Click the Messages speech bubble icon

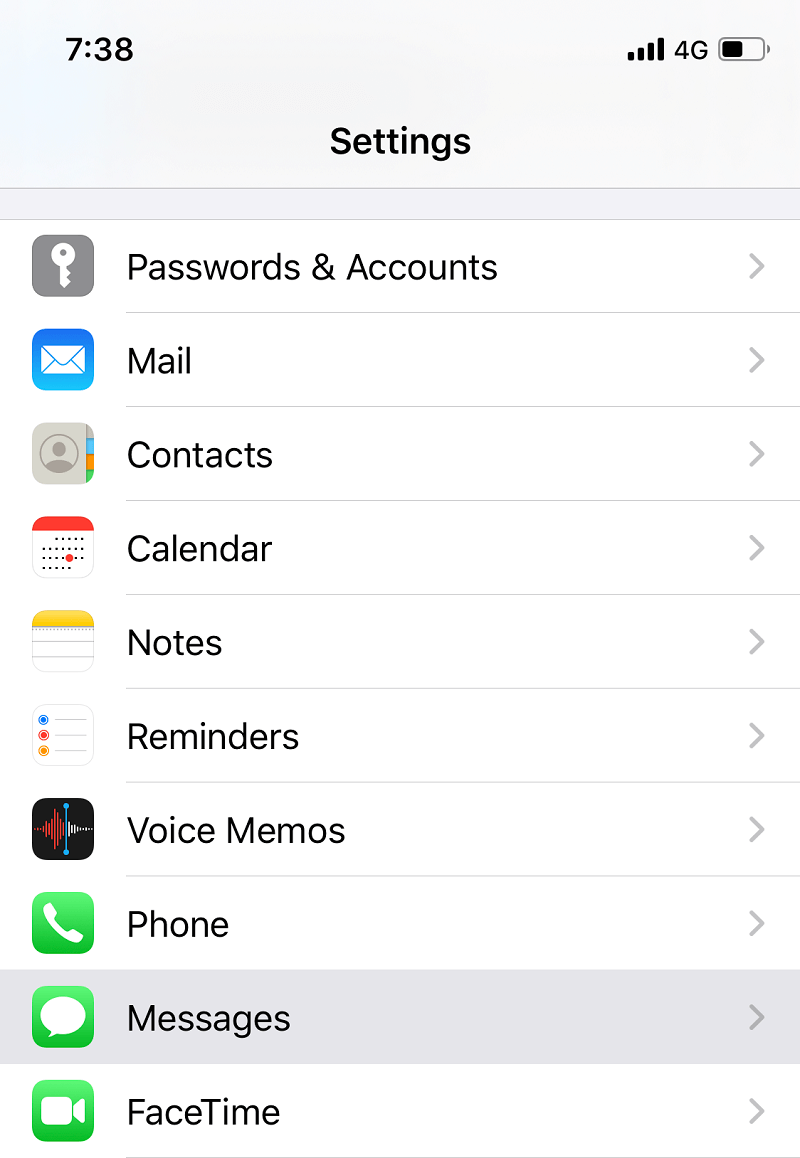pyautogui.click(x=62, y=1017)
